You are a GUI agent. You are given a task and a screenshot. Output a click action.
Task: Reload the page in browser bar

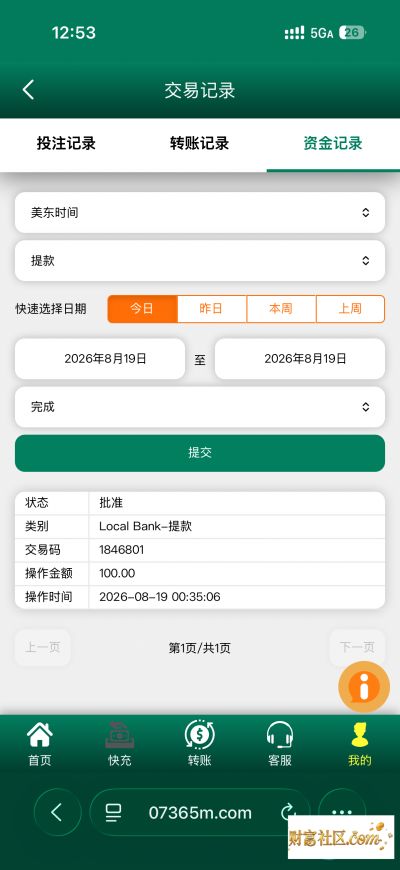288,813
